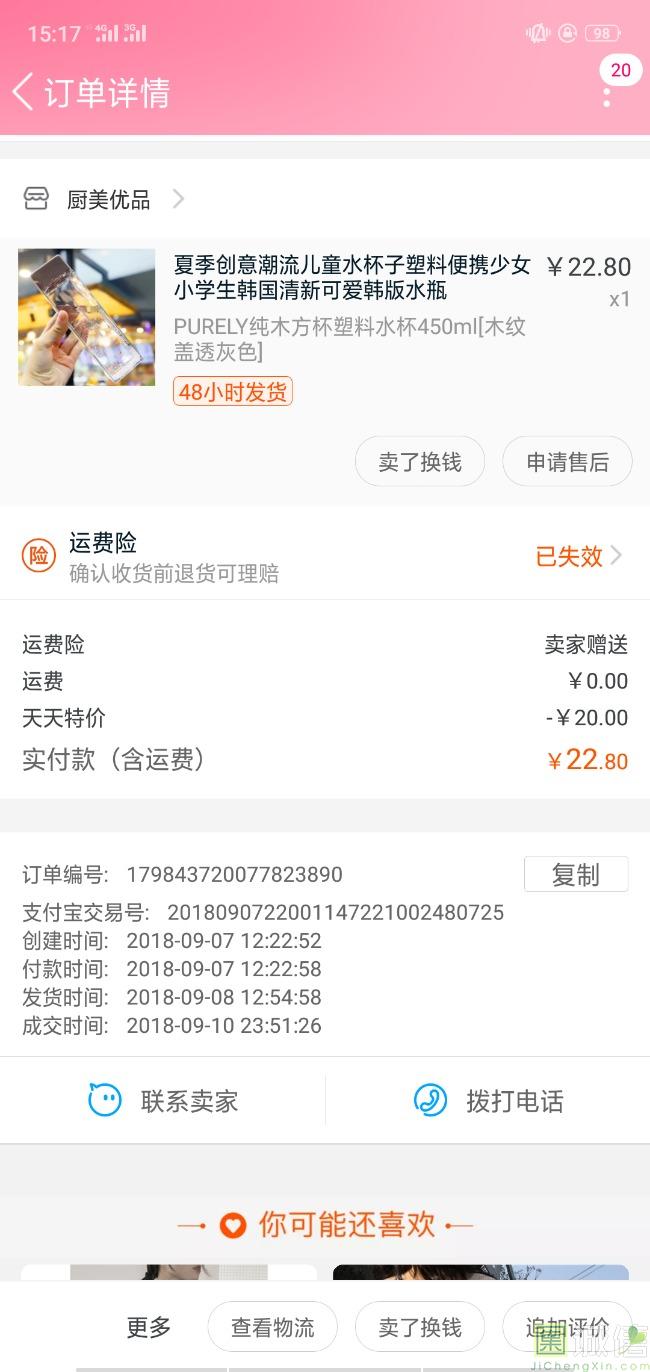Tap 卖了换钱 in the product card
This screenshot has height=1372, width=650.
420,462
